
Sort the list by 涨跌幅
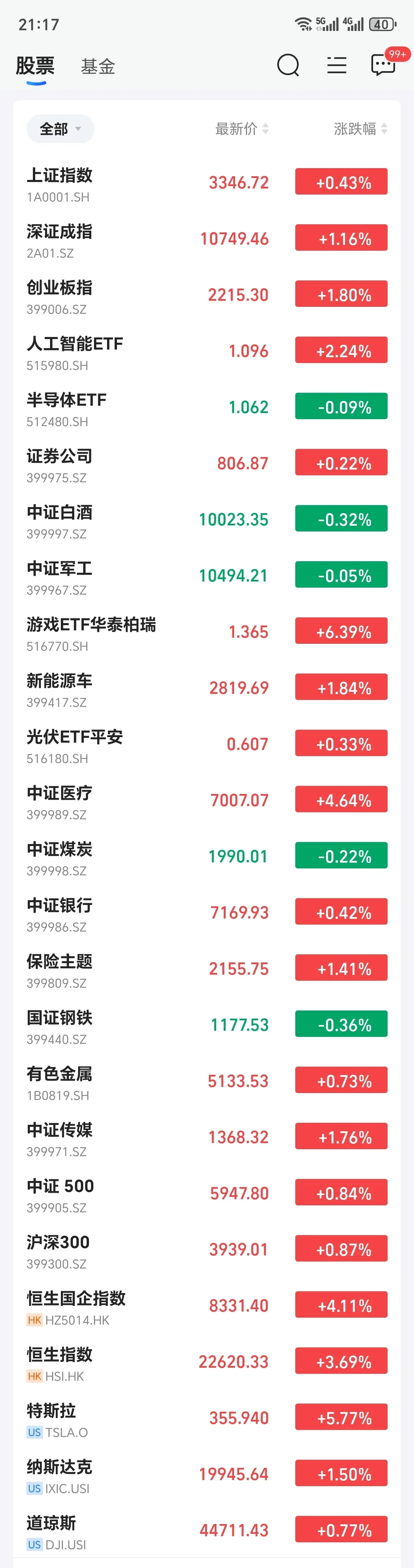coord(360,129)
